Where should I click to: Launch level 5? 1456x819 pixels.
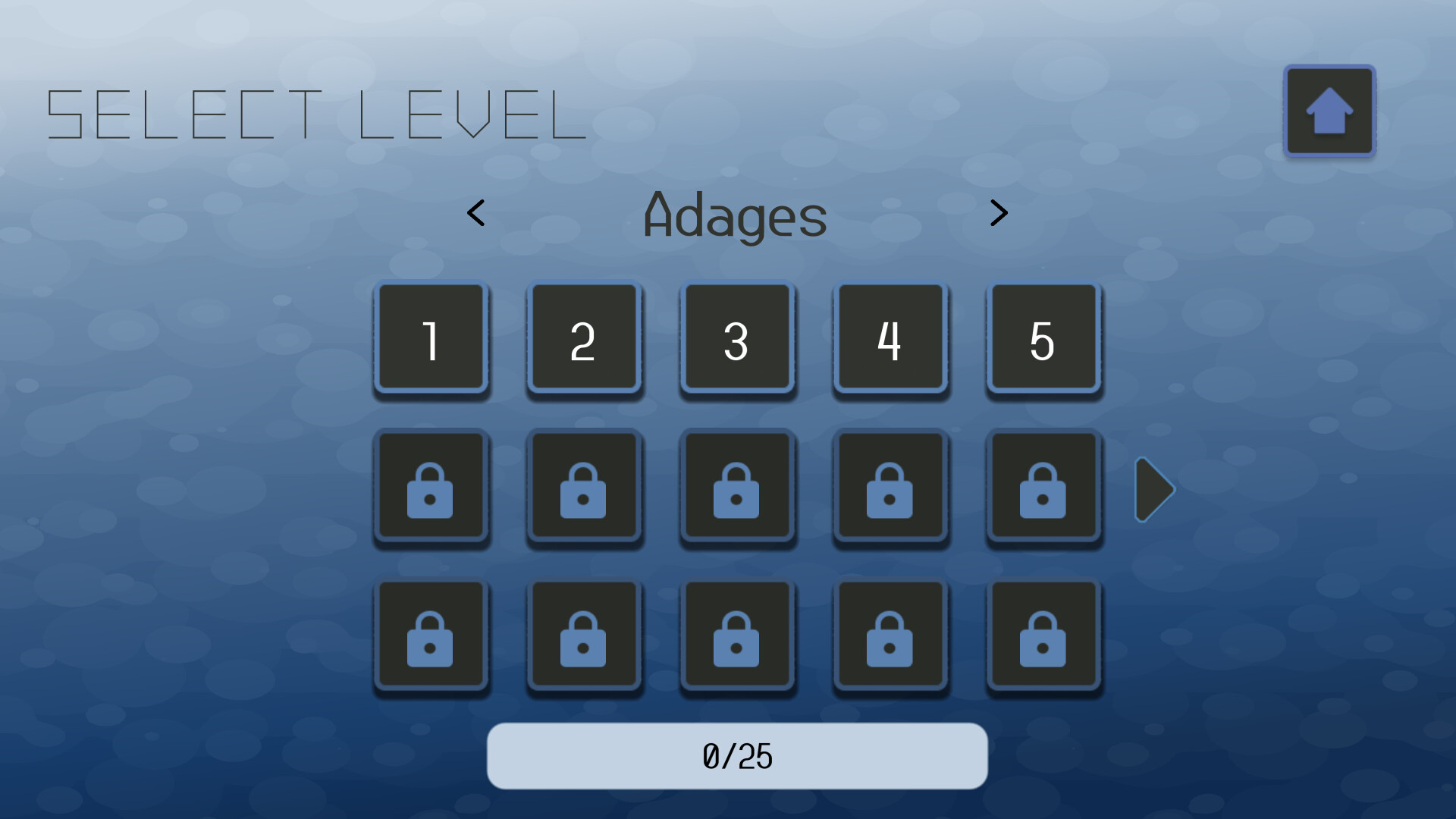pyautogui.click(x=1043, y=338)
